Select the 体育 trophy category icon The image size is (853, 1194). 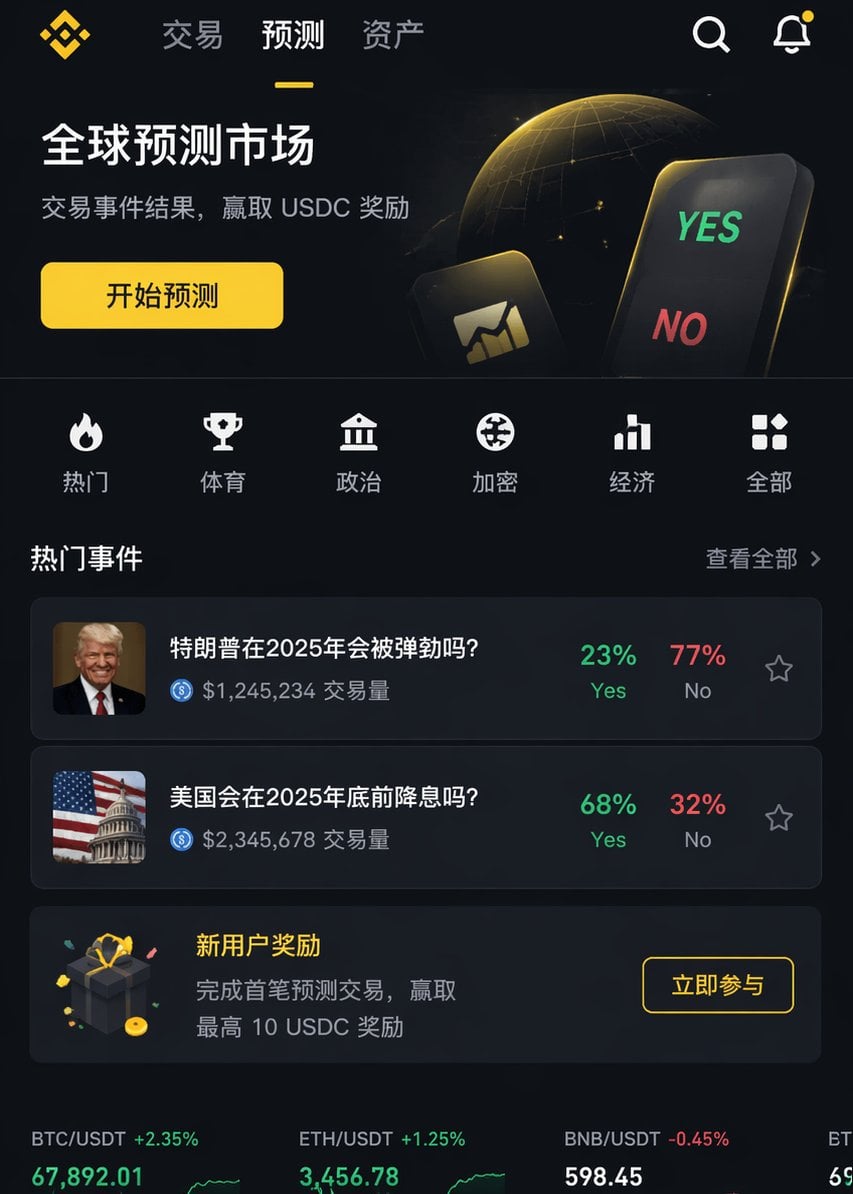[x=222, y=450]
